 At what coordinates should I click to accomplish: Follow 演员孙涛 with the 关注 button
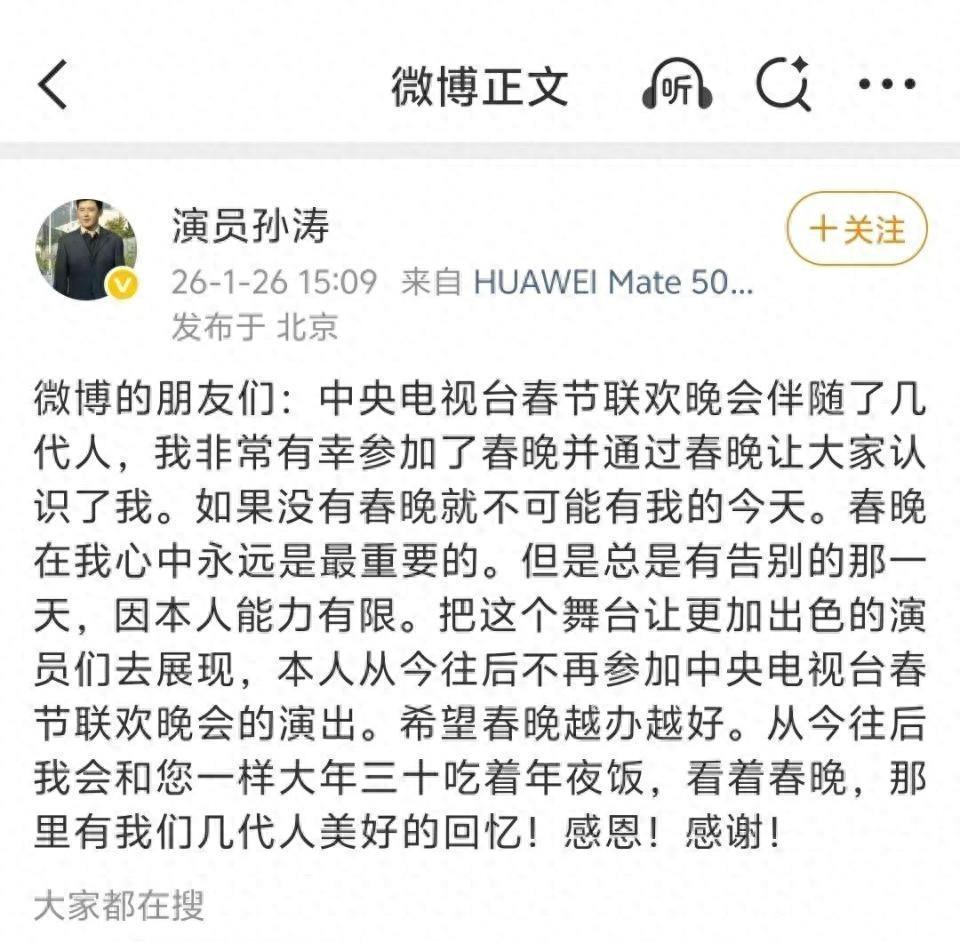857,229
